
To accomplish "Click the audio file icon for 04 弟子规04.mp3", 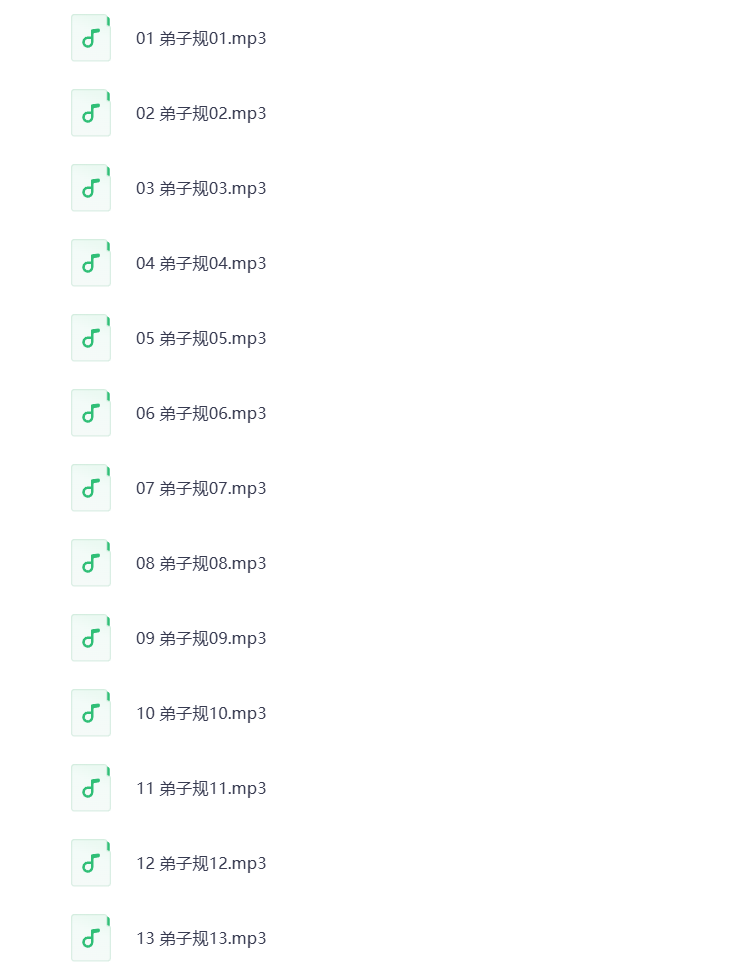I will coord(91,263).
